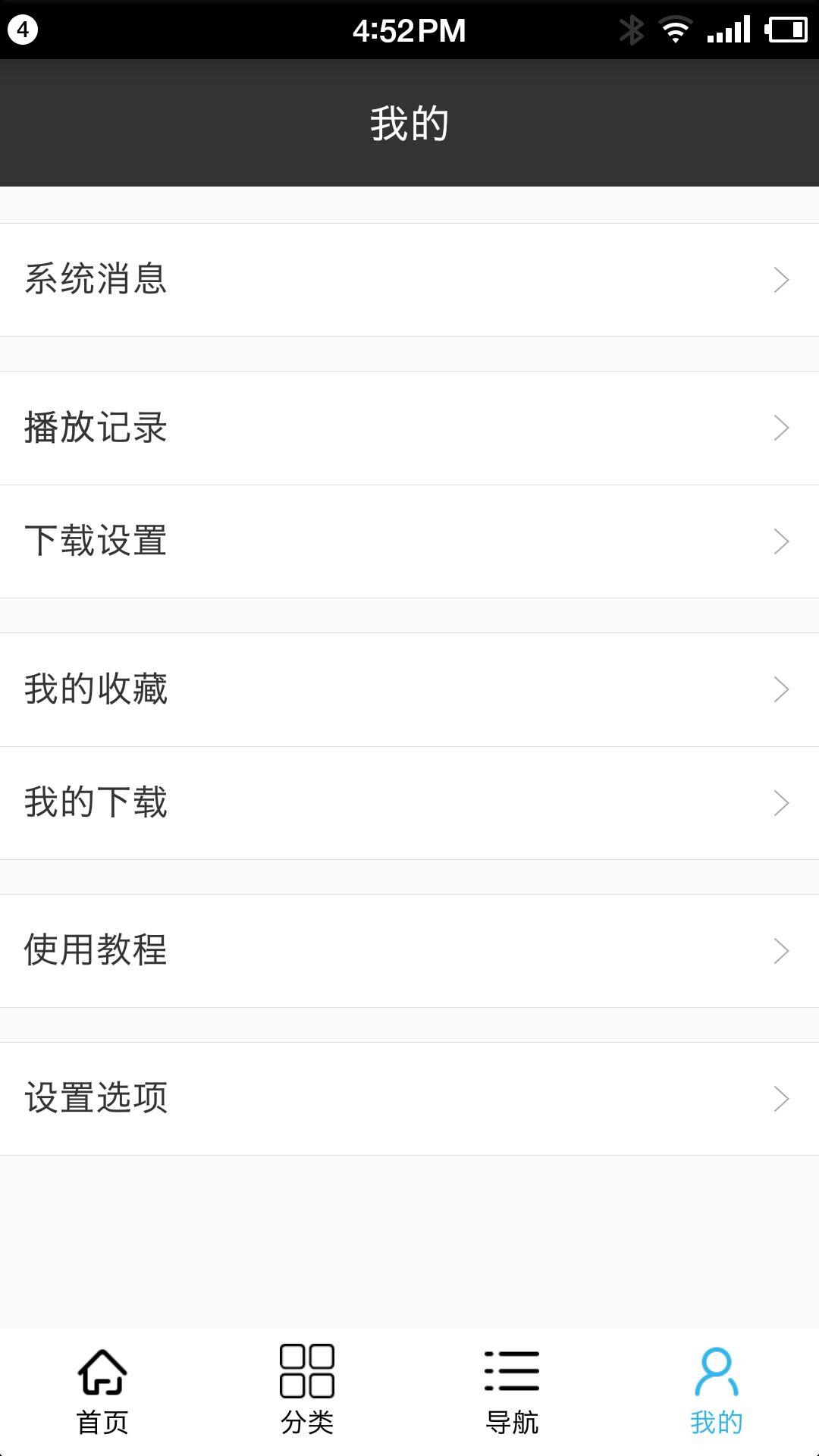Tap the 导航 list icon
This screenshot has height=1456, width=819.
(x=512, y=1371)
